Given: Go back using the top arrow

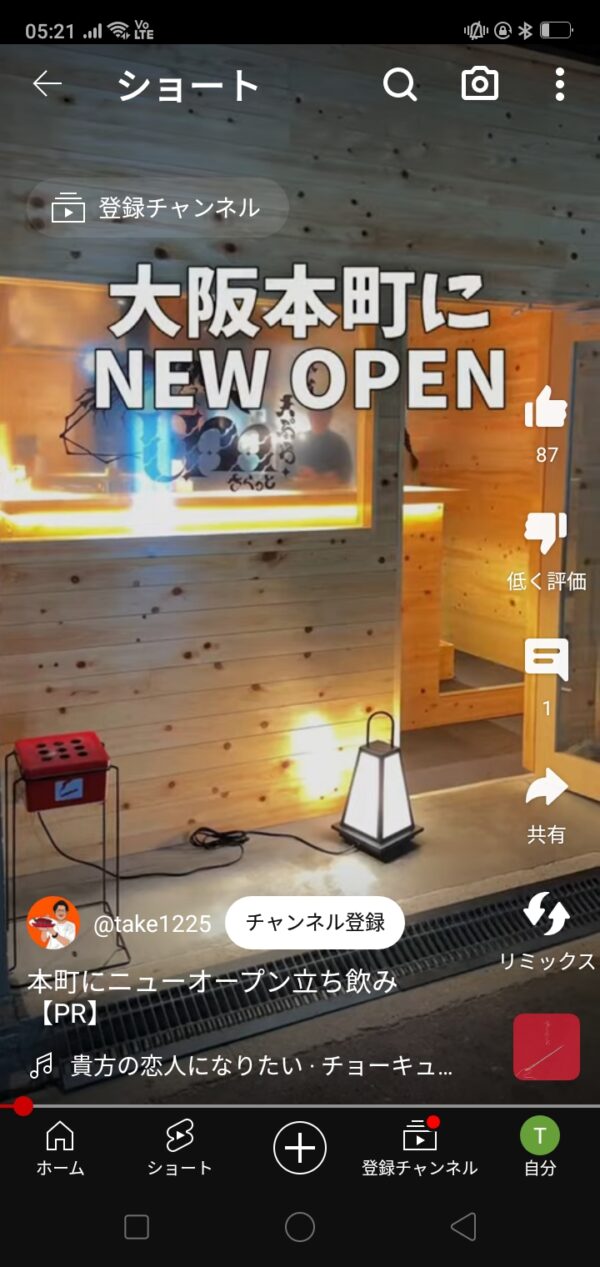Looking at the screenshot, I should click(47, 85).
